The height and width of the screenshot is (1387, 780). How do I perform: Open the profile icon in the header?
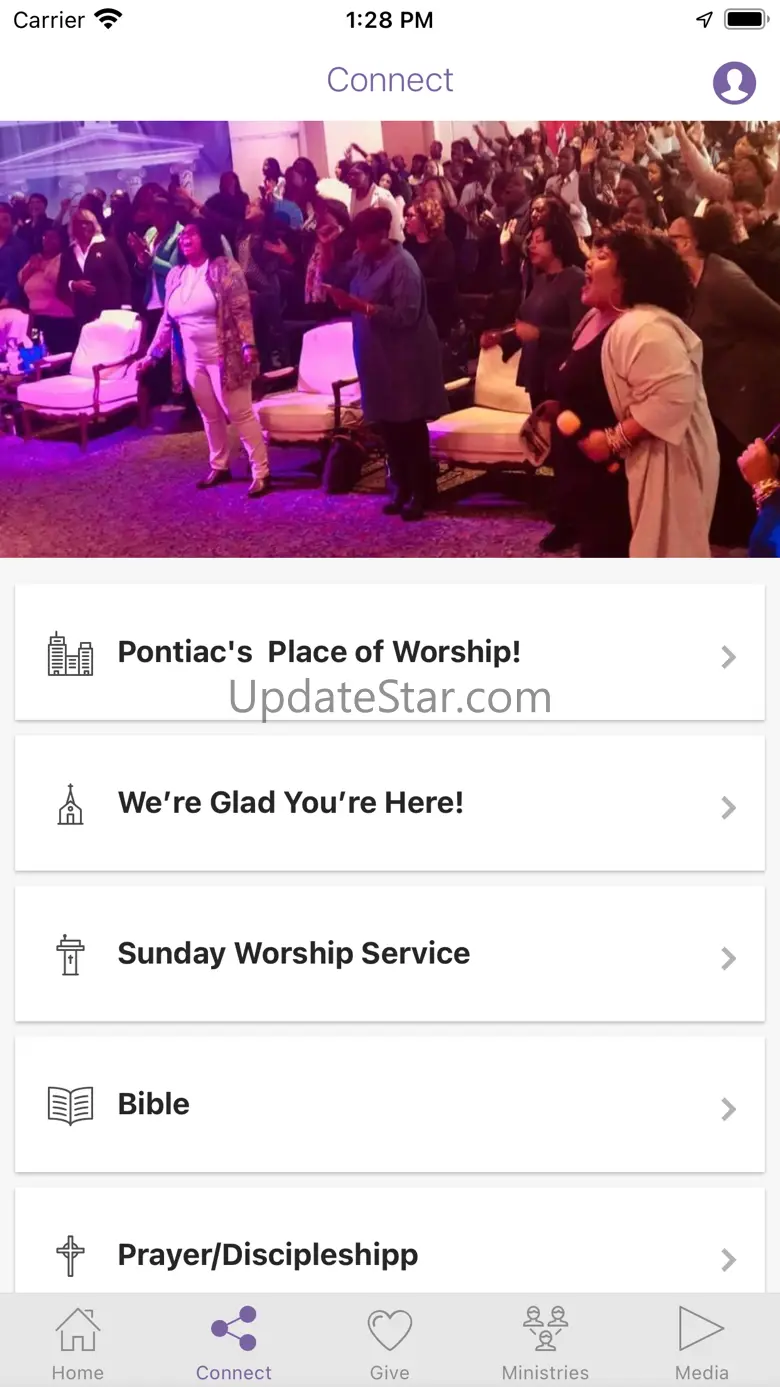coord(734,82)
